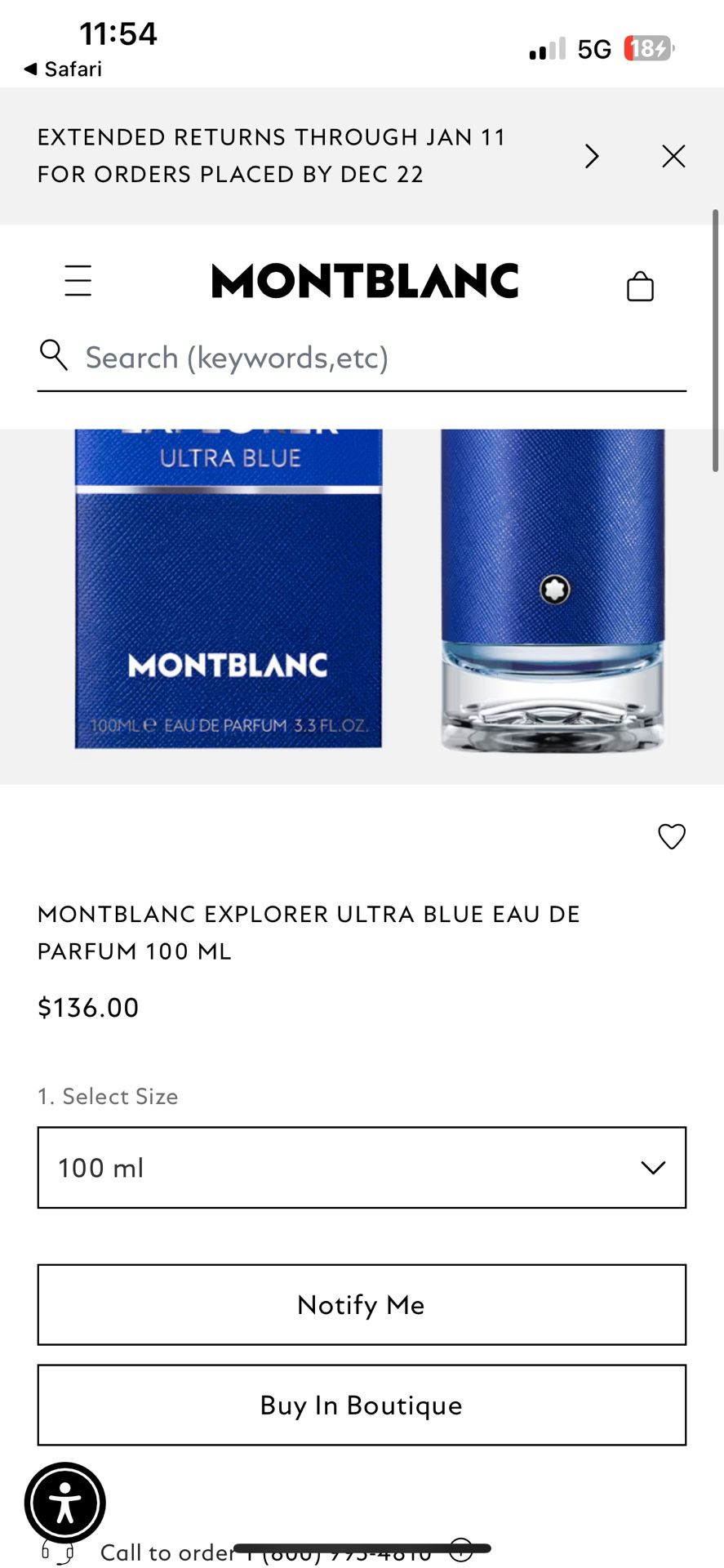Image resolution: width=724 pixels, height=1568 pixels.
Task: Add Explorer Ultra Blue to wishlist
Action: pos(672,836)
